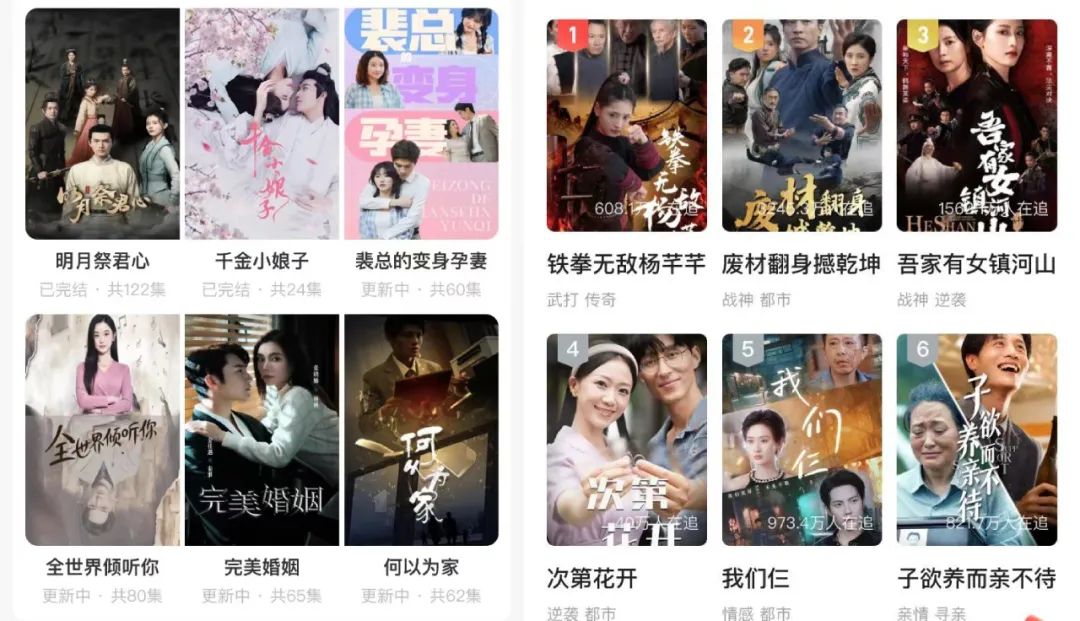Watch the drama 子欲养而亲不待

pos(976,439)
